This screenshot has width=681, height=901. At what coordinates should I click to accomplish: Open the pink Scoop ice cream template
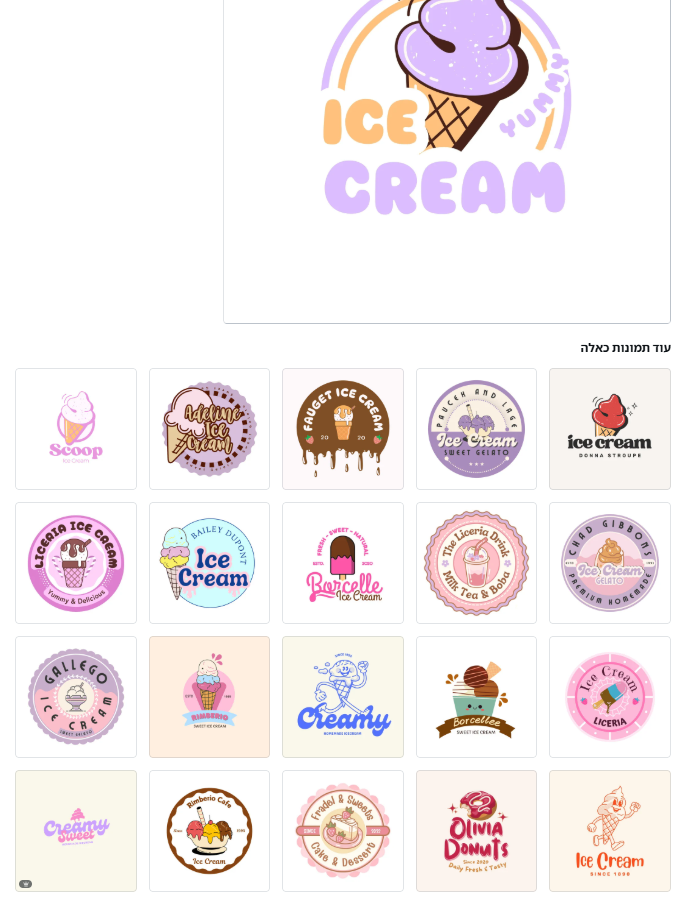click(76, 429)
